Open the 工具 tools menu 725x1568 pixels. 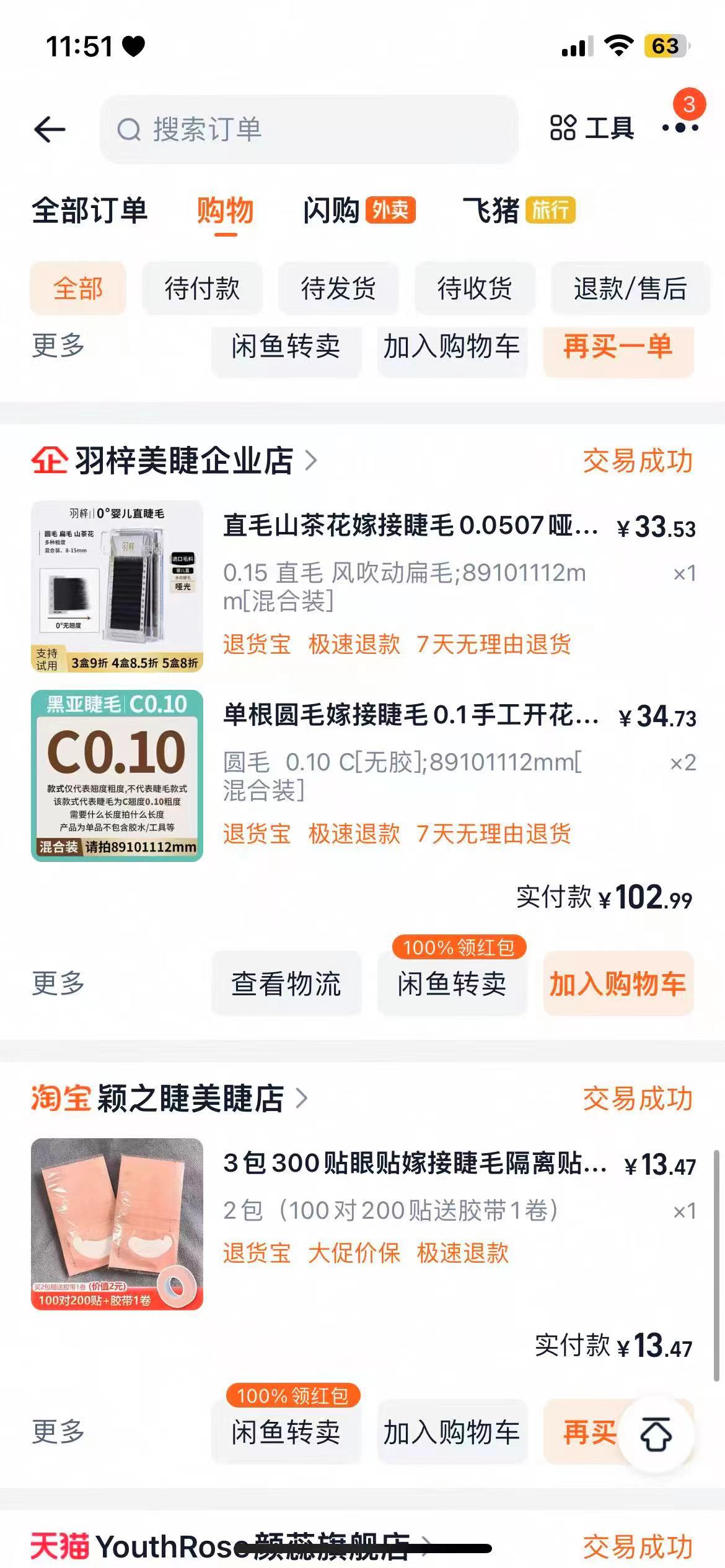tap(592, 128)
